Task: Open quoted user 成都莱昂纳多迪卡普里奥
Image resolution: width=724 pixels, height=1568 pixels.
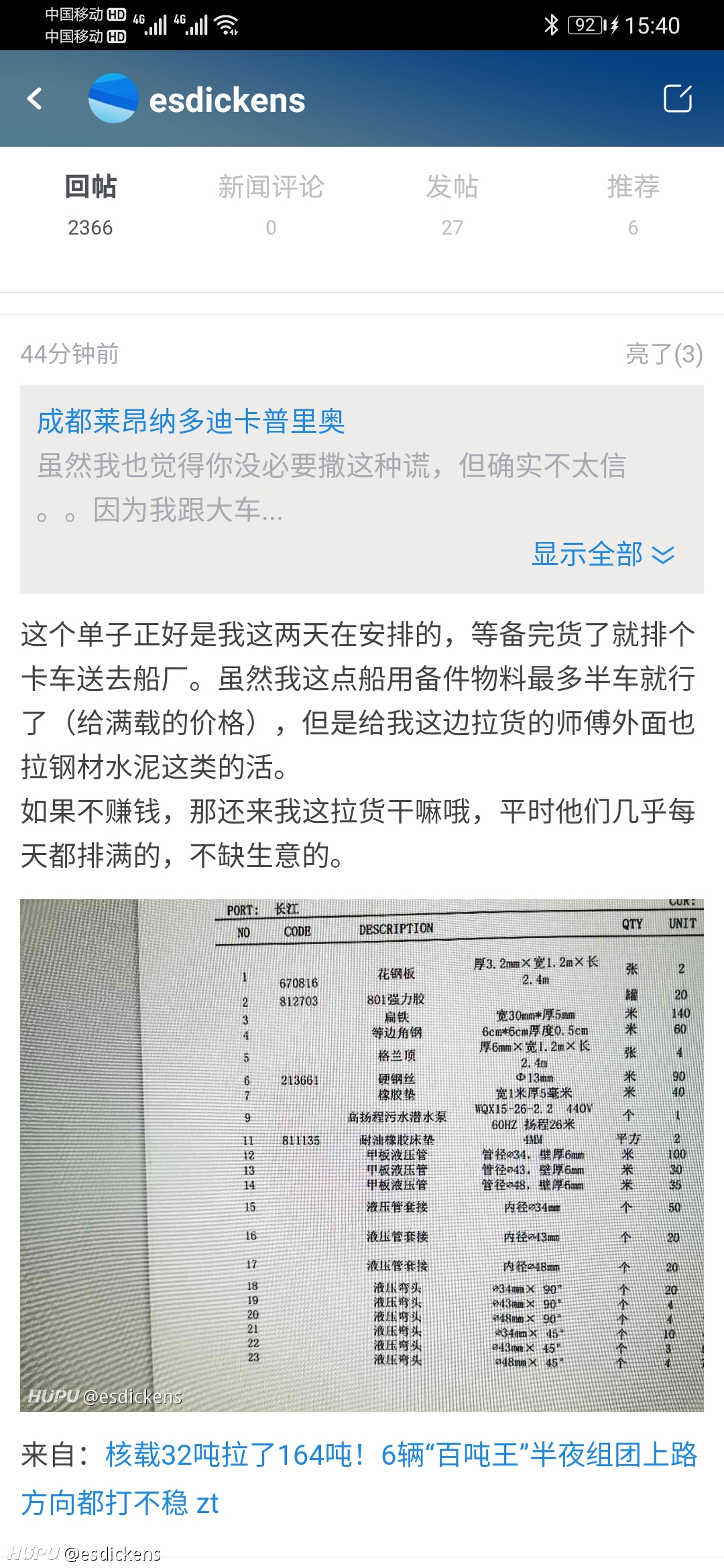Action: pos(191,421)
